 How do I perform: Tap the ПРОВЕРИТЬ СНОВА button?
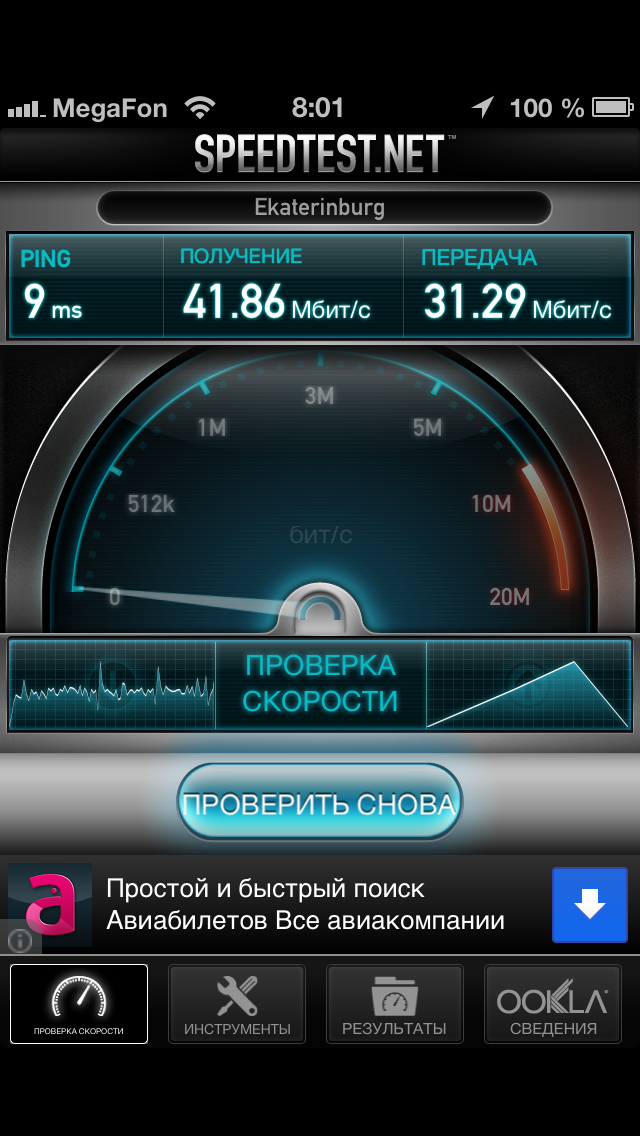319,802
